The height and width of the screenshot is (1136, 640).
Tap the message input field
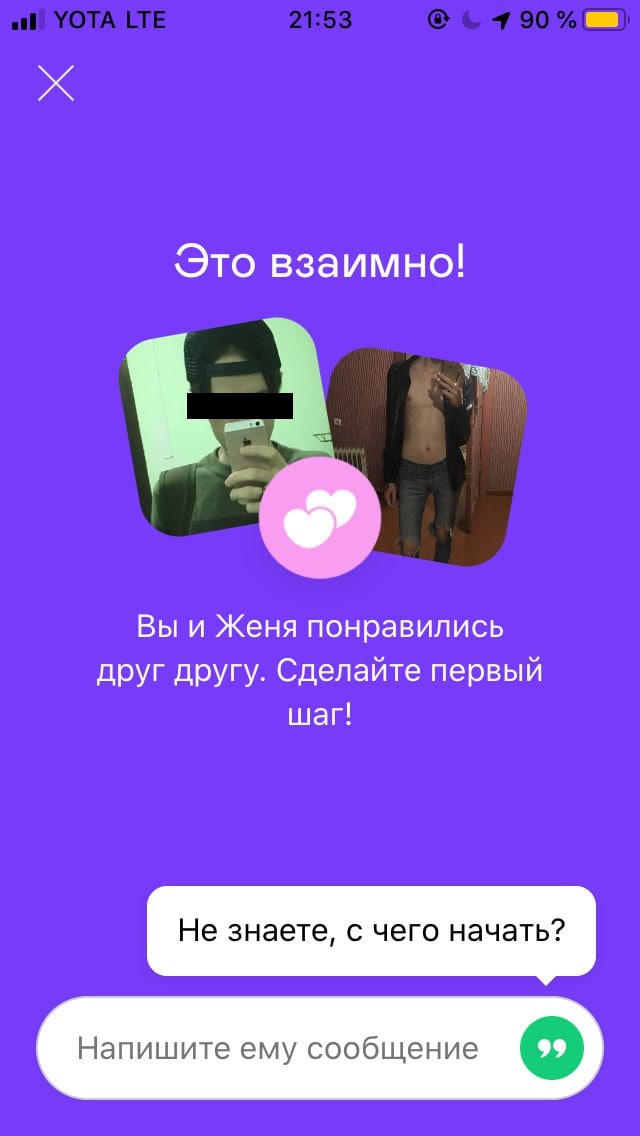point(319,1048)
